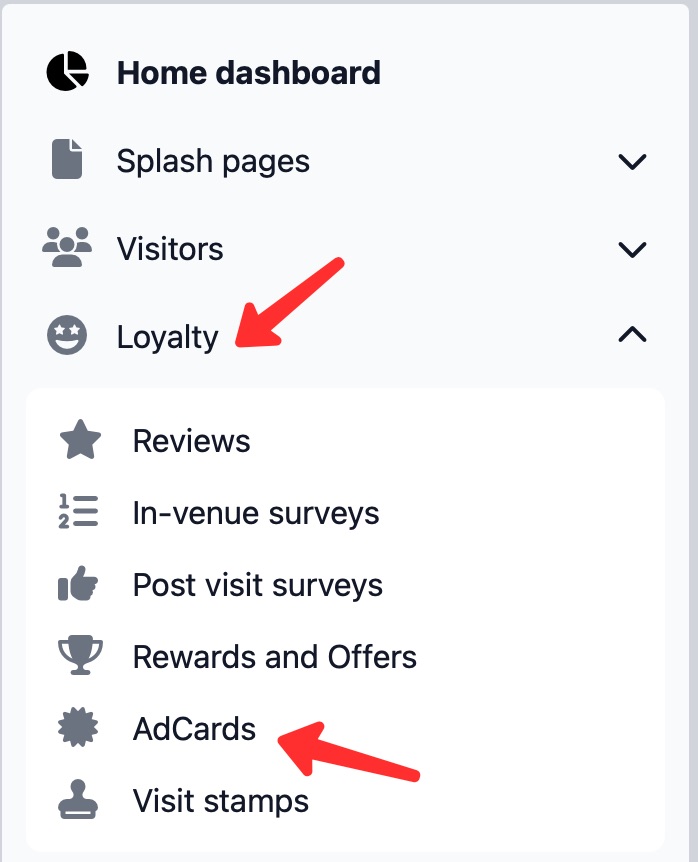The height and width of the screenshot is (862, 698).
Task: Select Rewards and Offers
Action: 274,657
